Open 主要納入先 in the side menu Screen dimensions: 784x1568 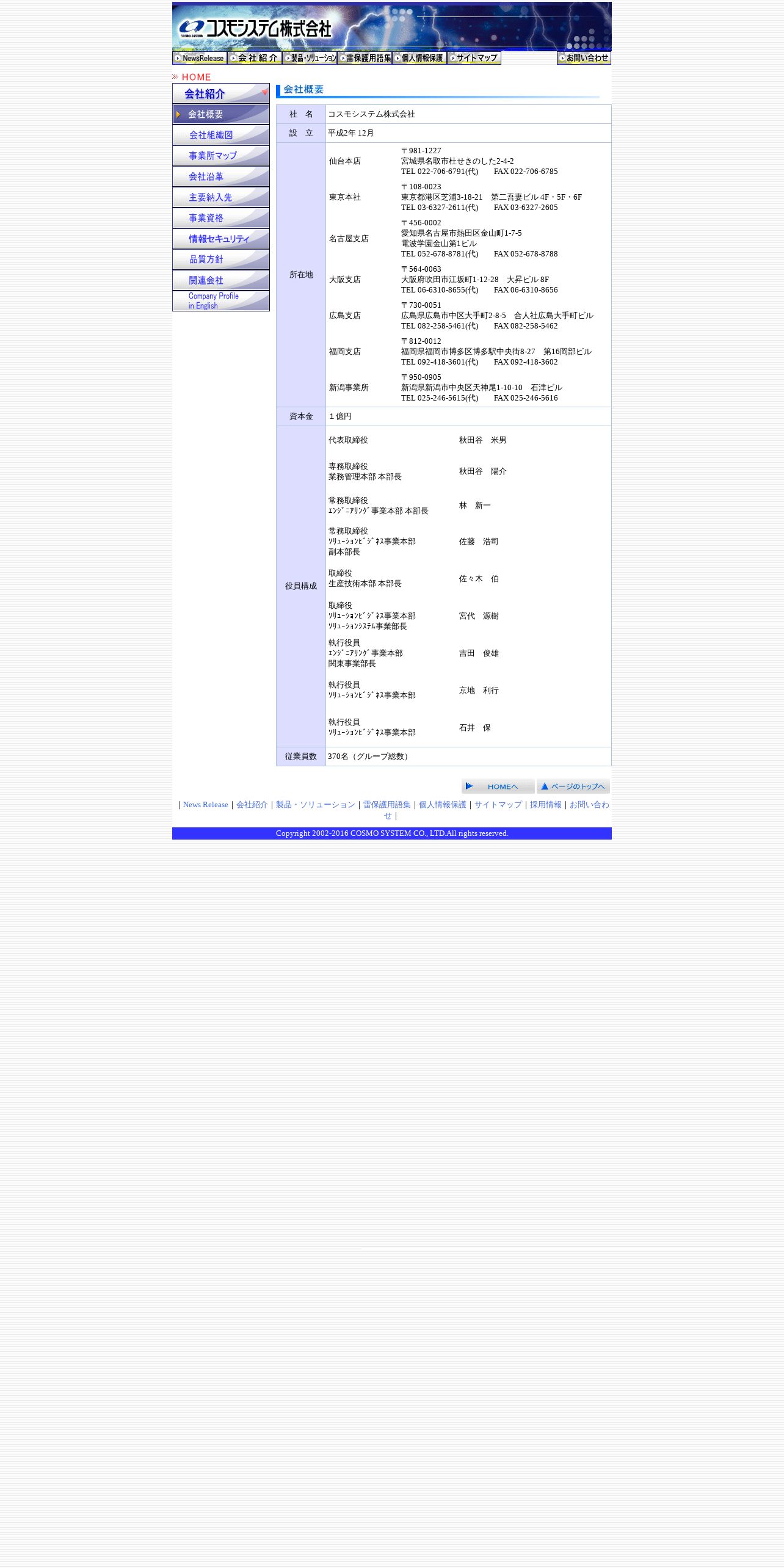pos(221,197)
